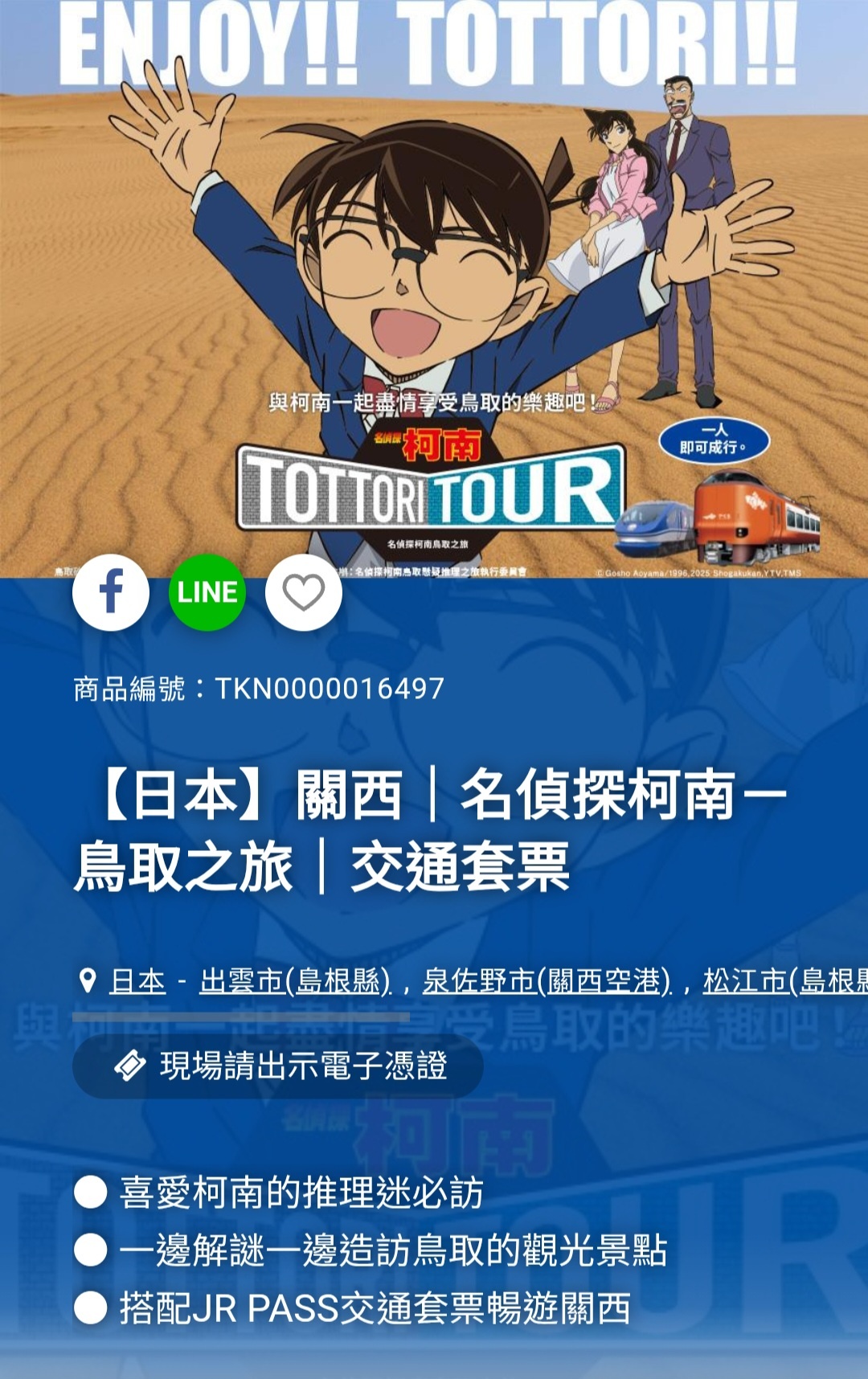Open the 松江市 location link

pos(784,981)
